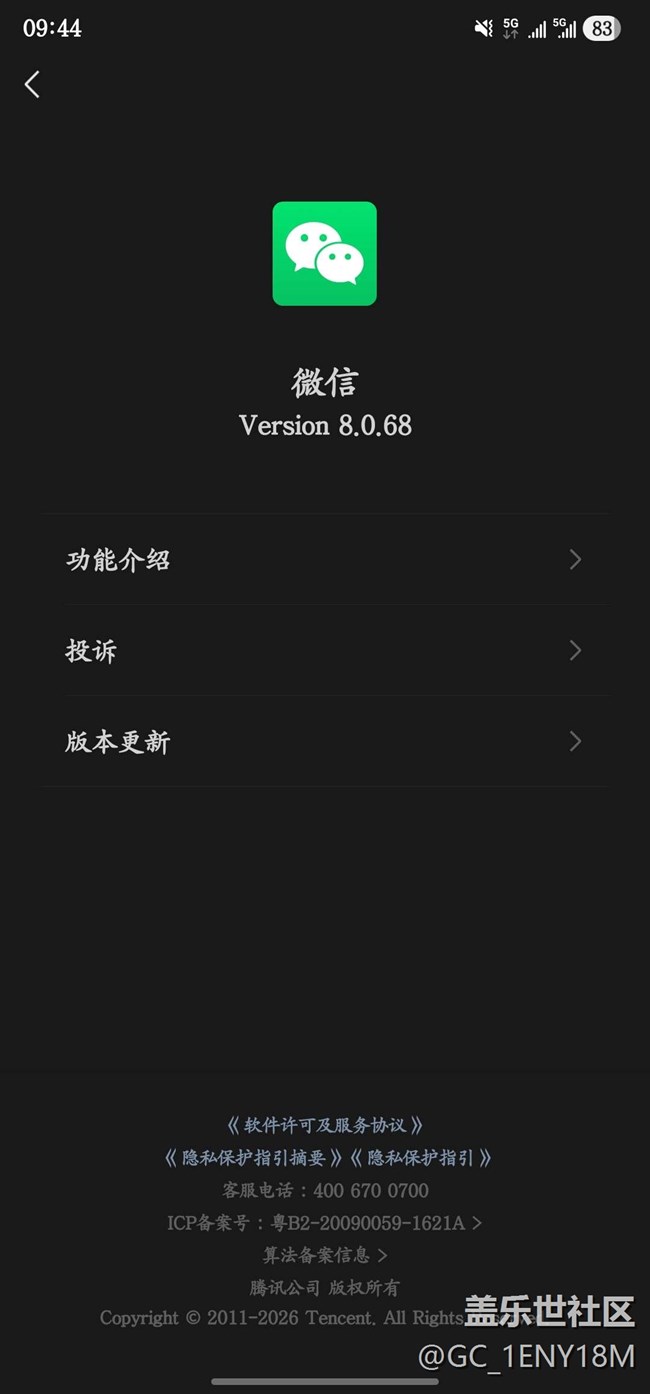650x1394 pixels.
Task: Open the 隐私保护指引摘要 link
Action: click(x=254, y=1158)
